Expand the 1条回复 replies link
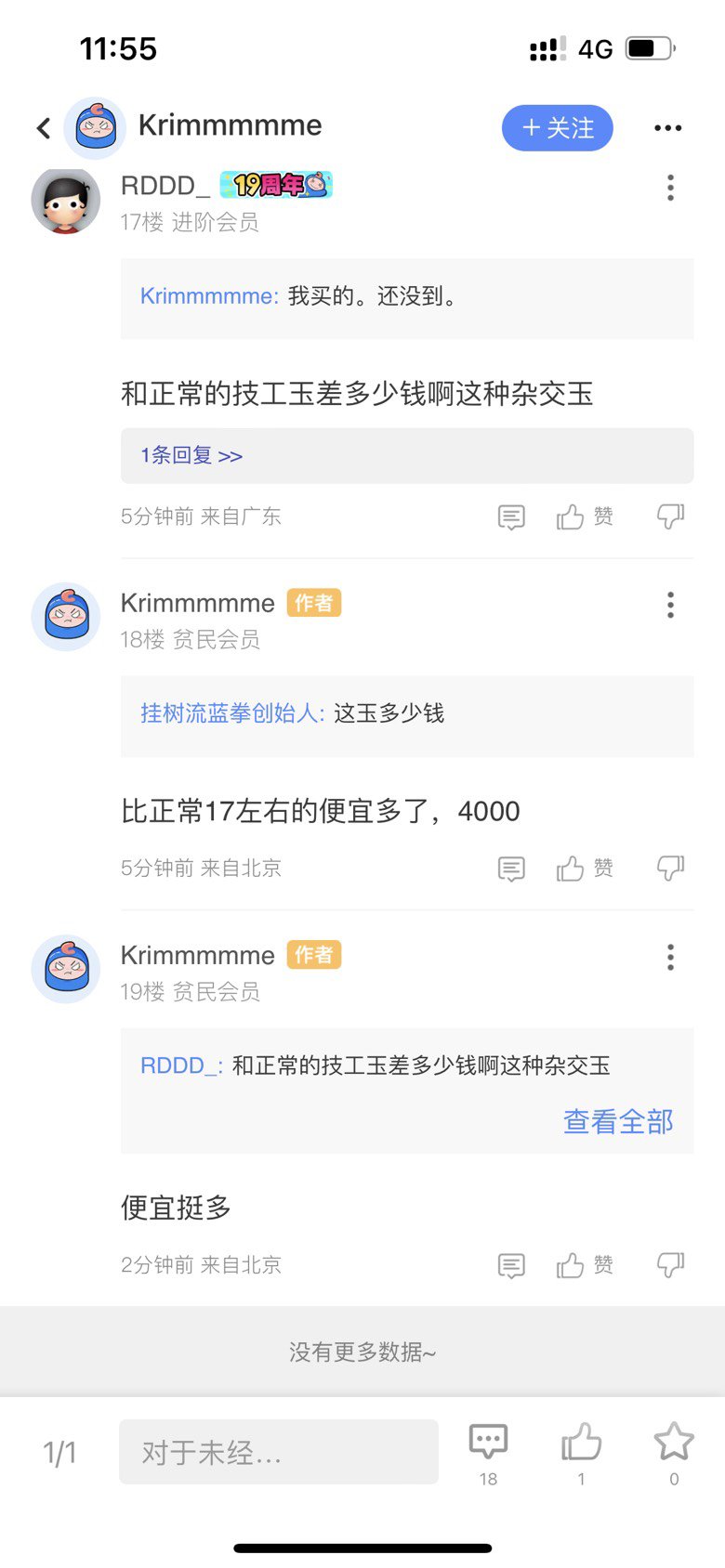Screen dimensions: 725x1568 click(191, 455)
